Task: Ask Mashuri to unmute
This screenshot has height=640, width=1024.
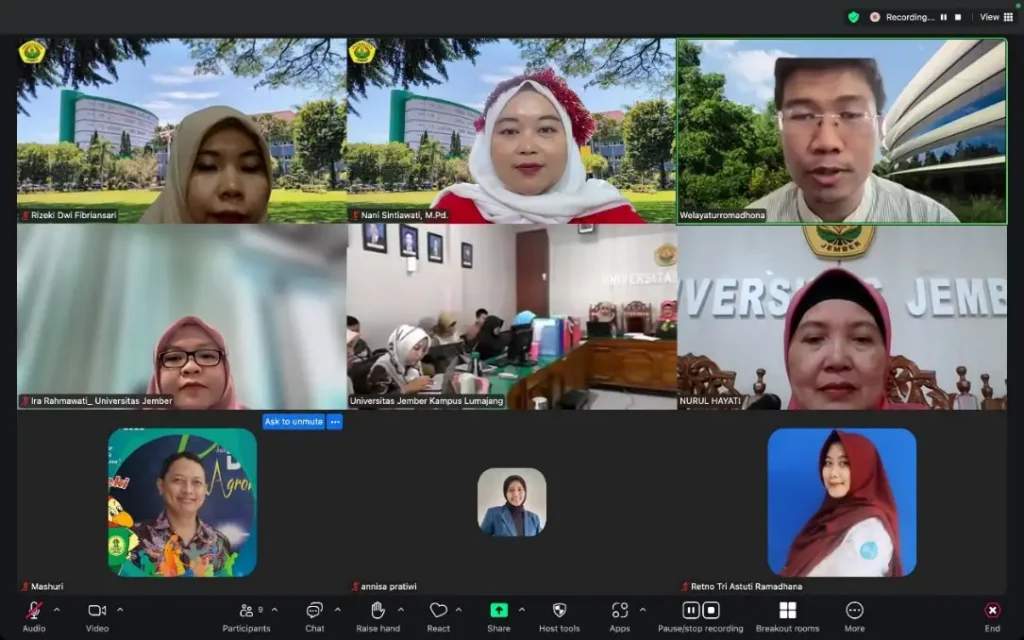Action: click(x=293, y=422)
